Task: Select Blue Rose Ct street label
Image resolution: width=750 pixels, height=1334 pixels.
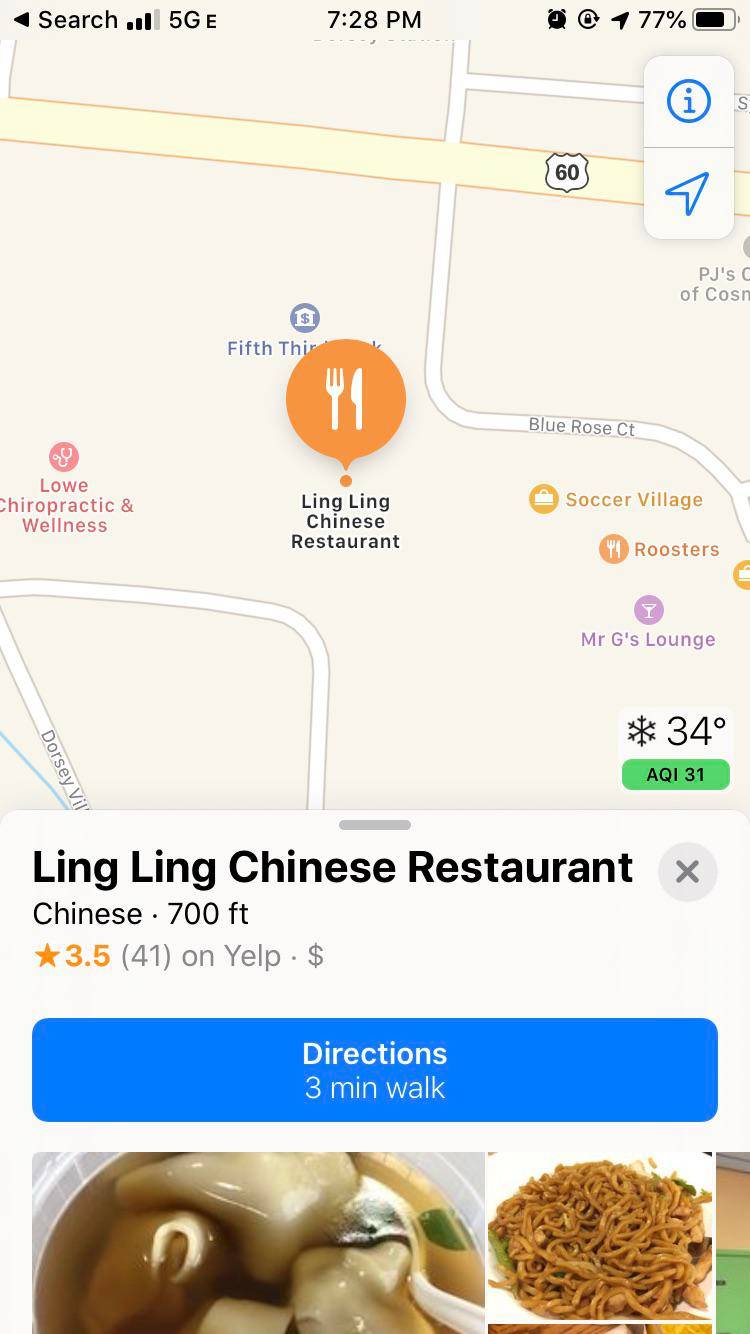Action: tap(583, 426)
